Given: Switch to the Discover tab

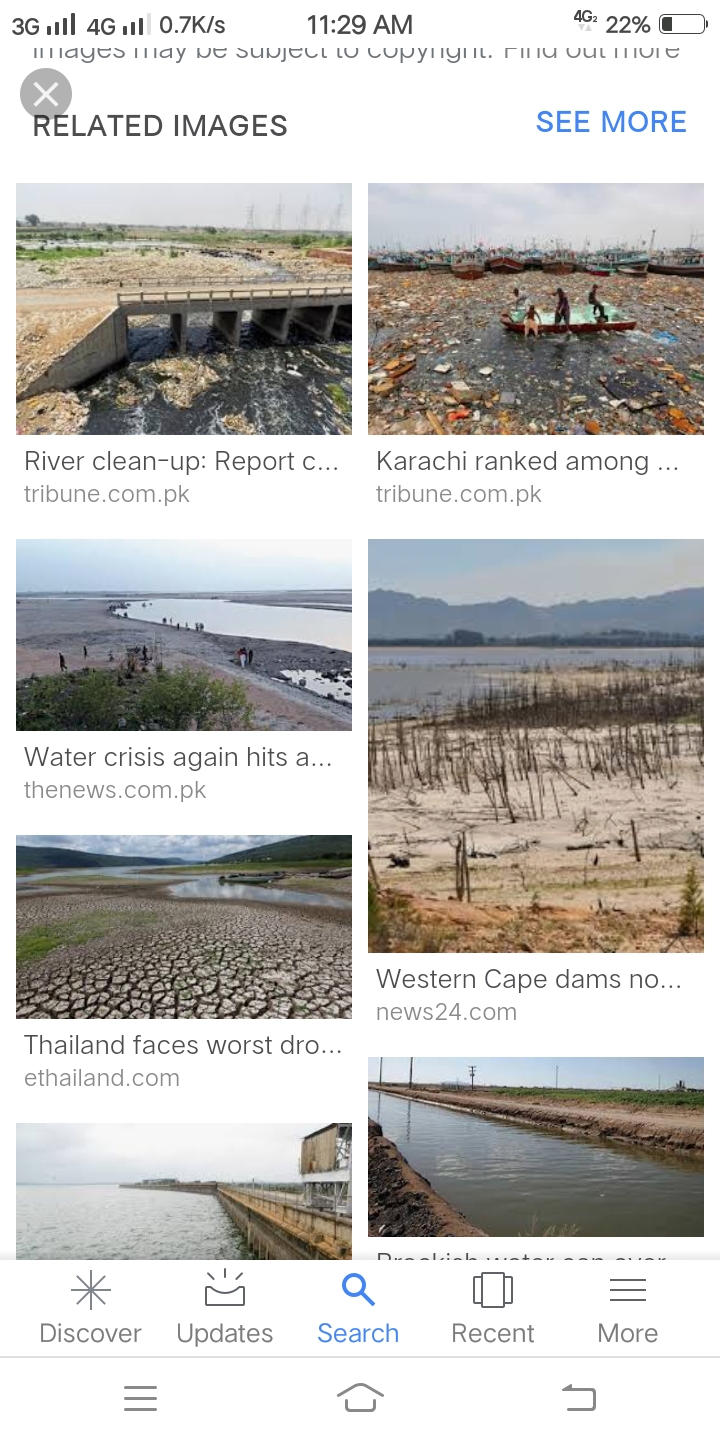Looking at the screenshot, I should (90, 1308).
